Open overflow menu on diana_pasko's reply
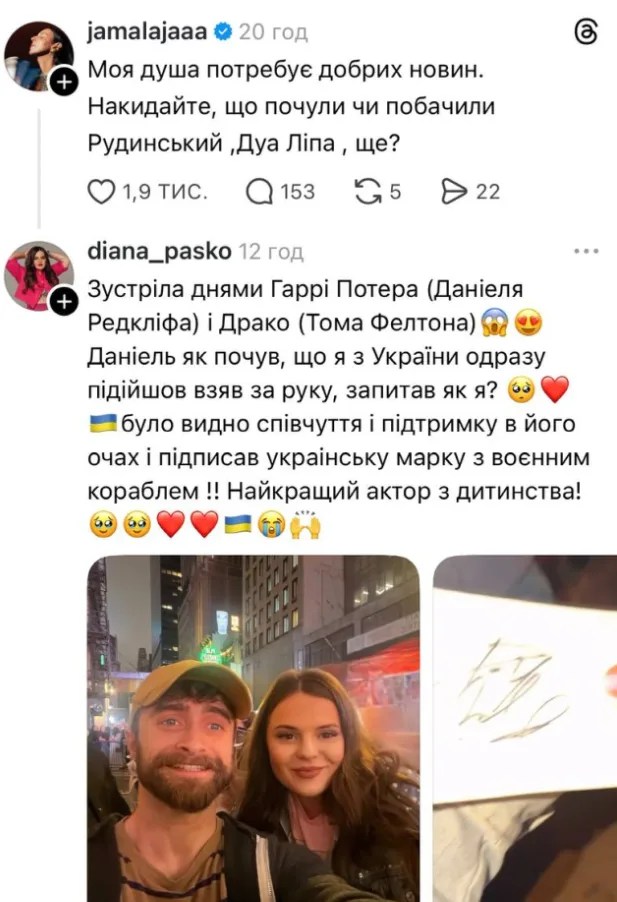The width and height of the screenshot is (617, 902). pos(585,250)
